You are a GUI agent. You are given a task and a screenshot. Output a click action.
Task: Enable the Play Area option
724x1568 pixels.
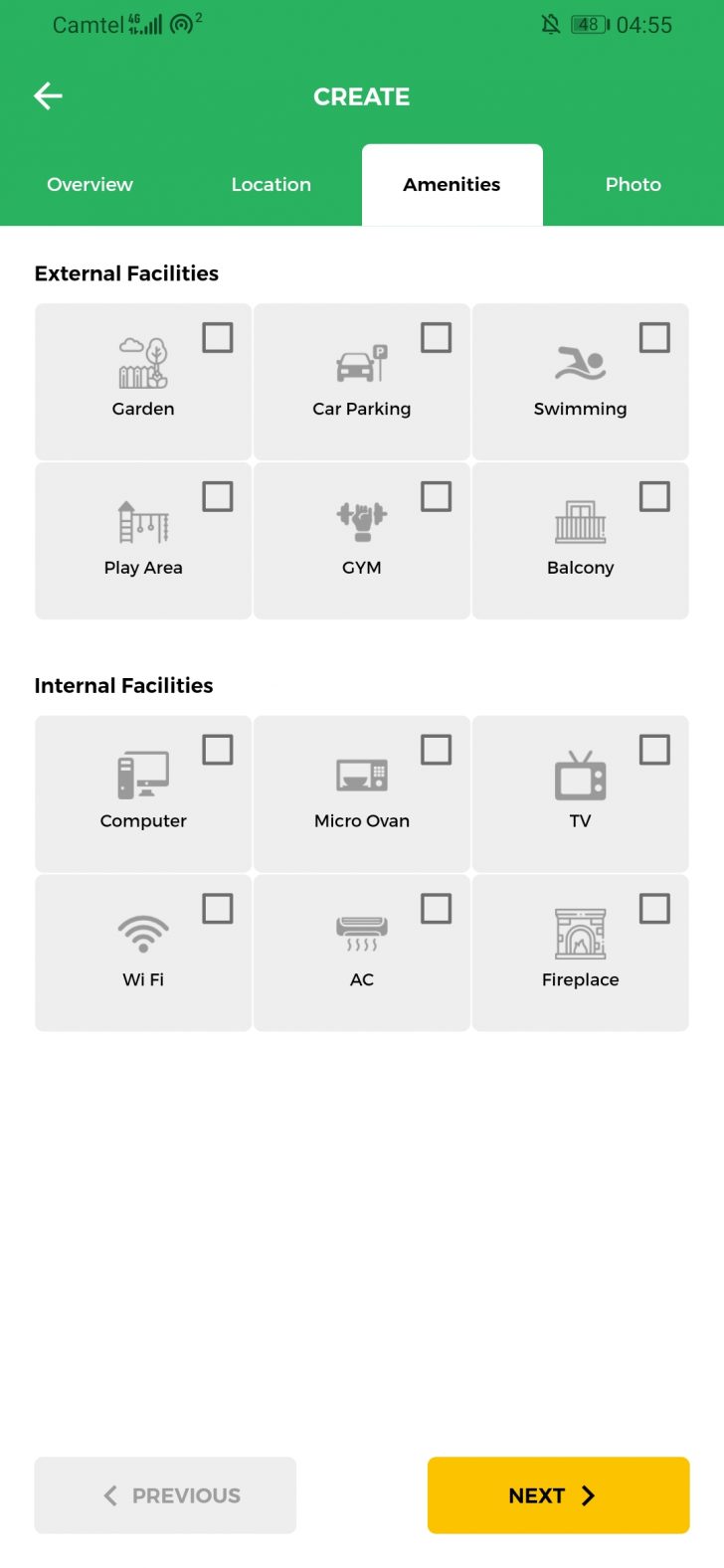pyautogui.click(x=218, y=496)
